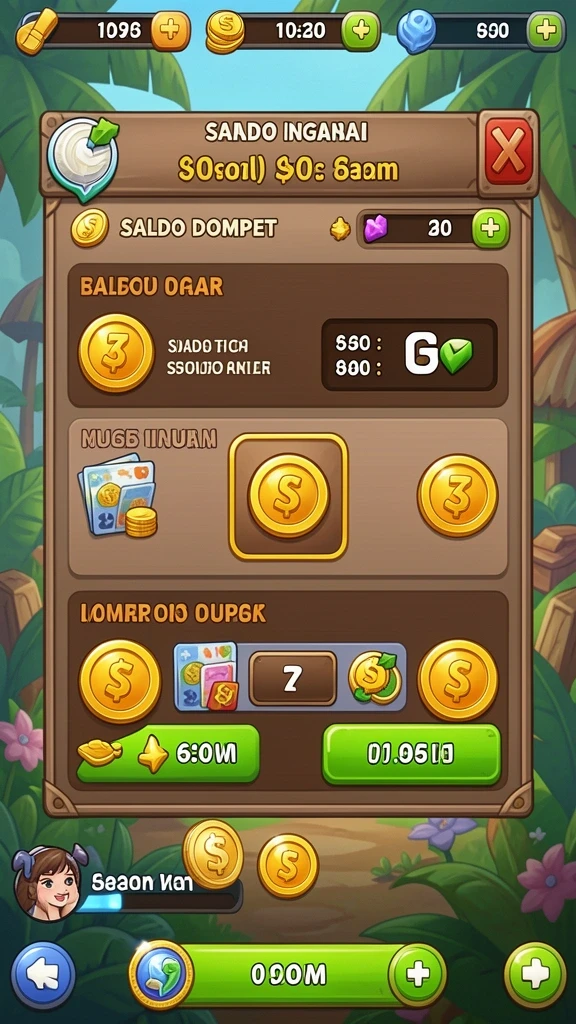Tap the round green plus in the bottom corner
Screen dimensions: 576x1024
[535, 975]
